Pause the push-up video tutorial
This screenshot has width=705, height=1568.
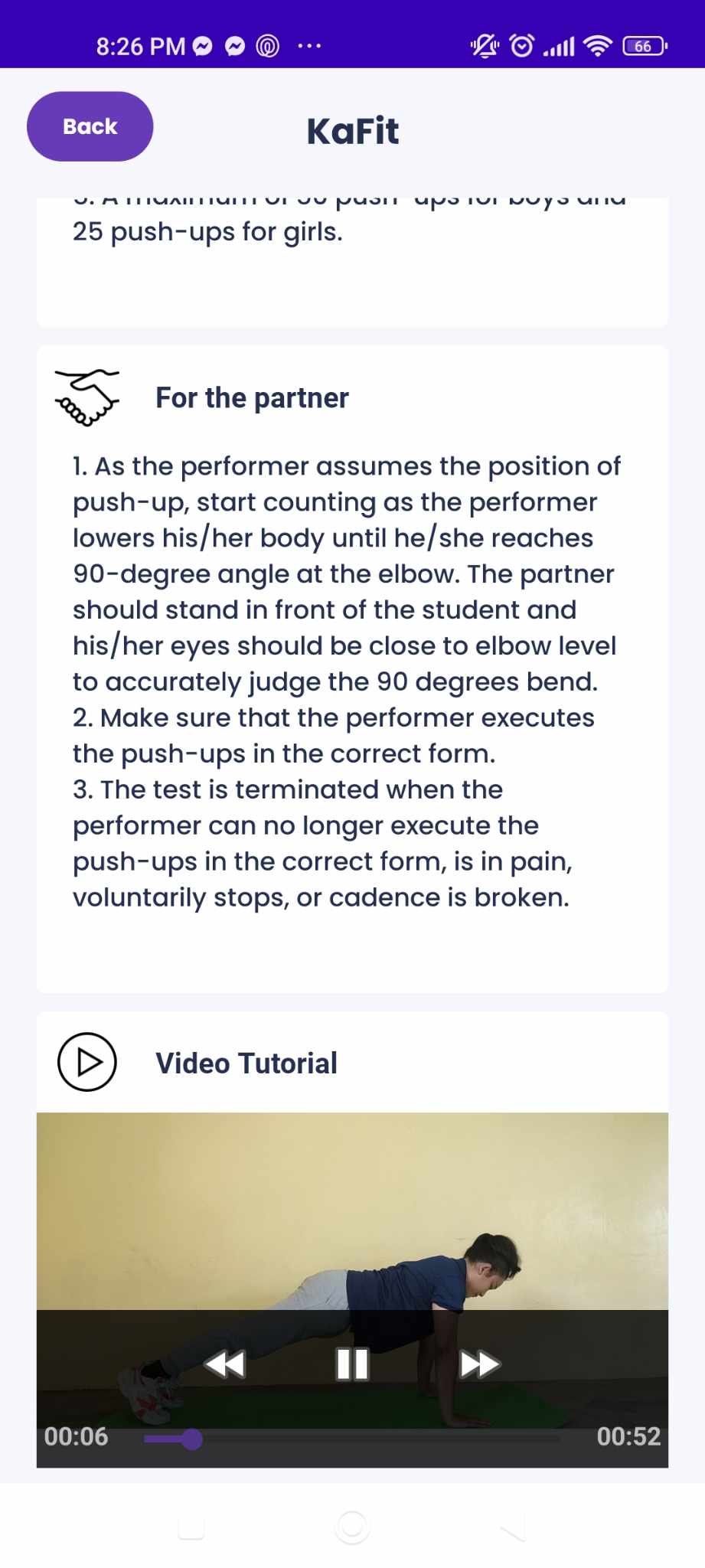click(x=352, y=1364)
